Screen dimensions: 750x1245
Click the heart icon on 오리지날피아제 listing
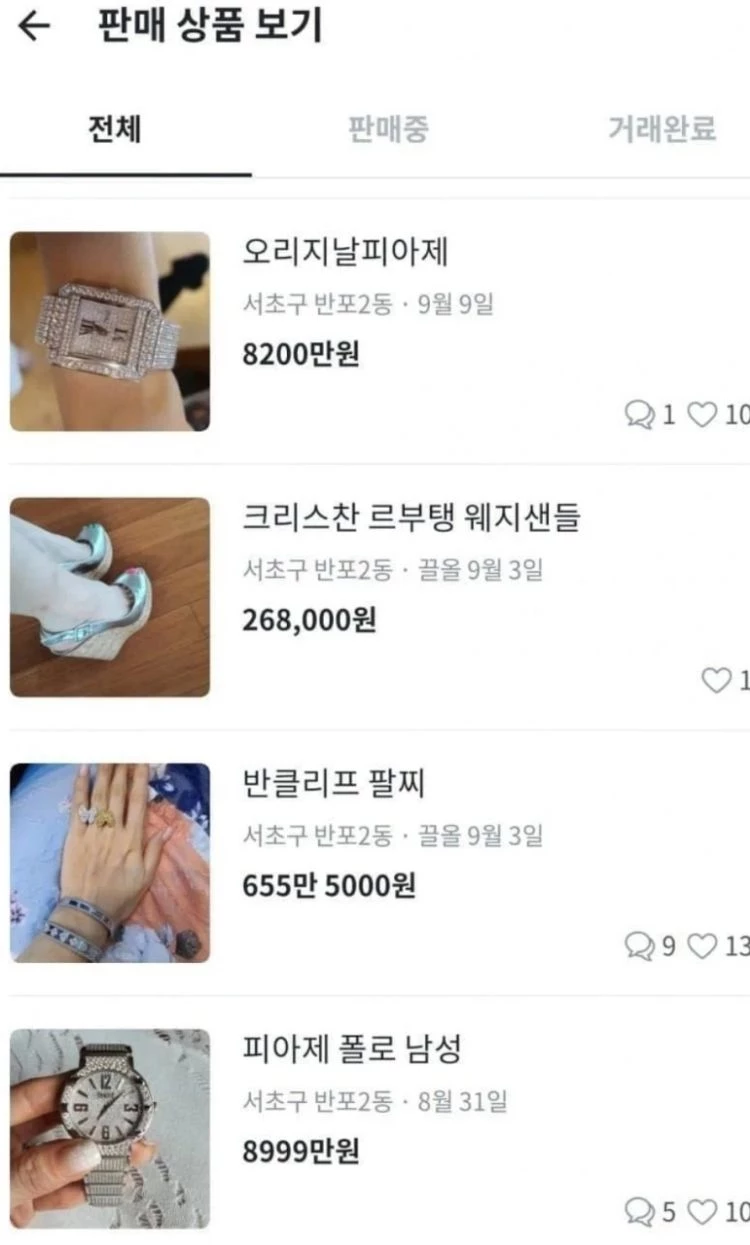[706, 416]
